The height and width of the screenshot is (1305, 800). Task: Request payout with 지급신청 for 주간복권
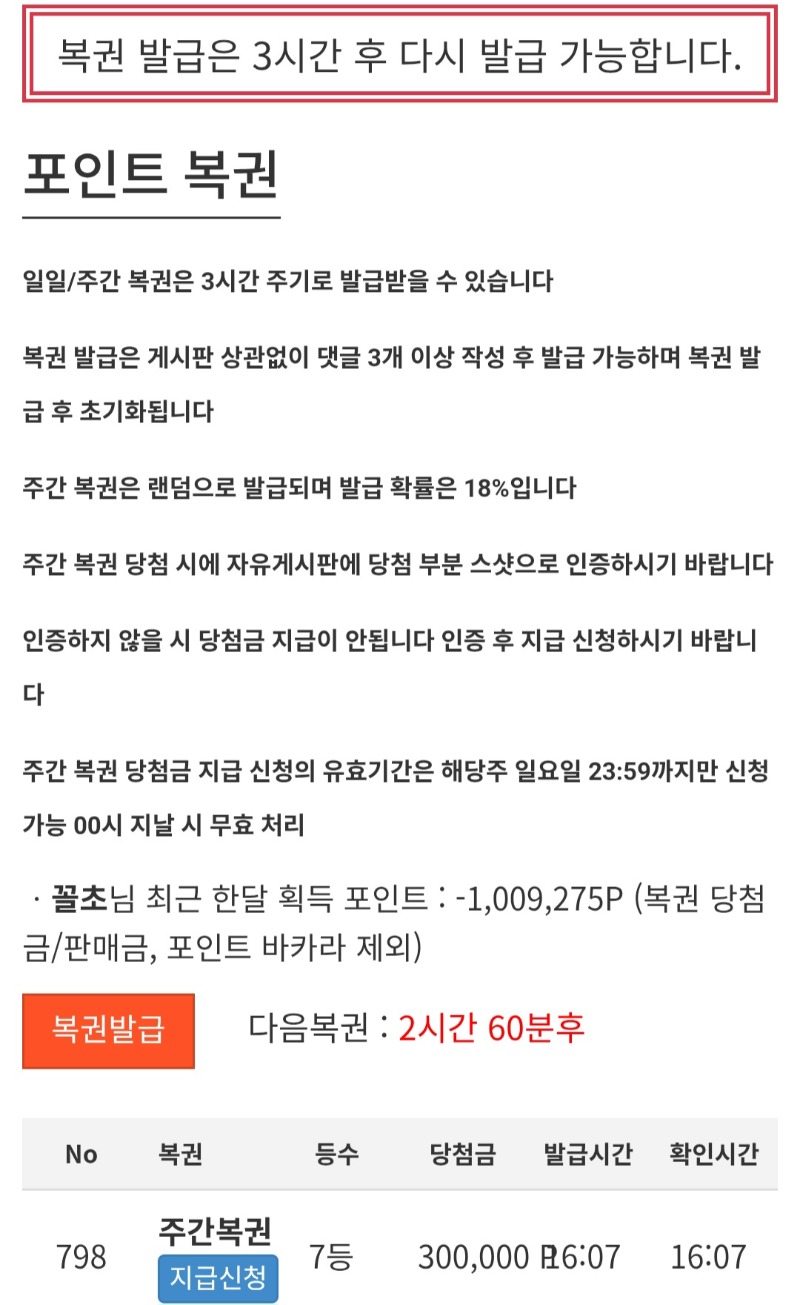point(217,1277)
